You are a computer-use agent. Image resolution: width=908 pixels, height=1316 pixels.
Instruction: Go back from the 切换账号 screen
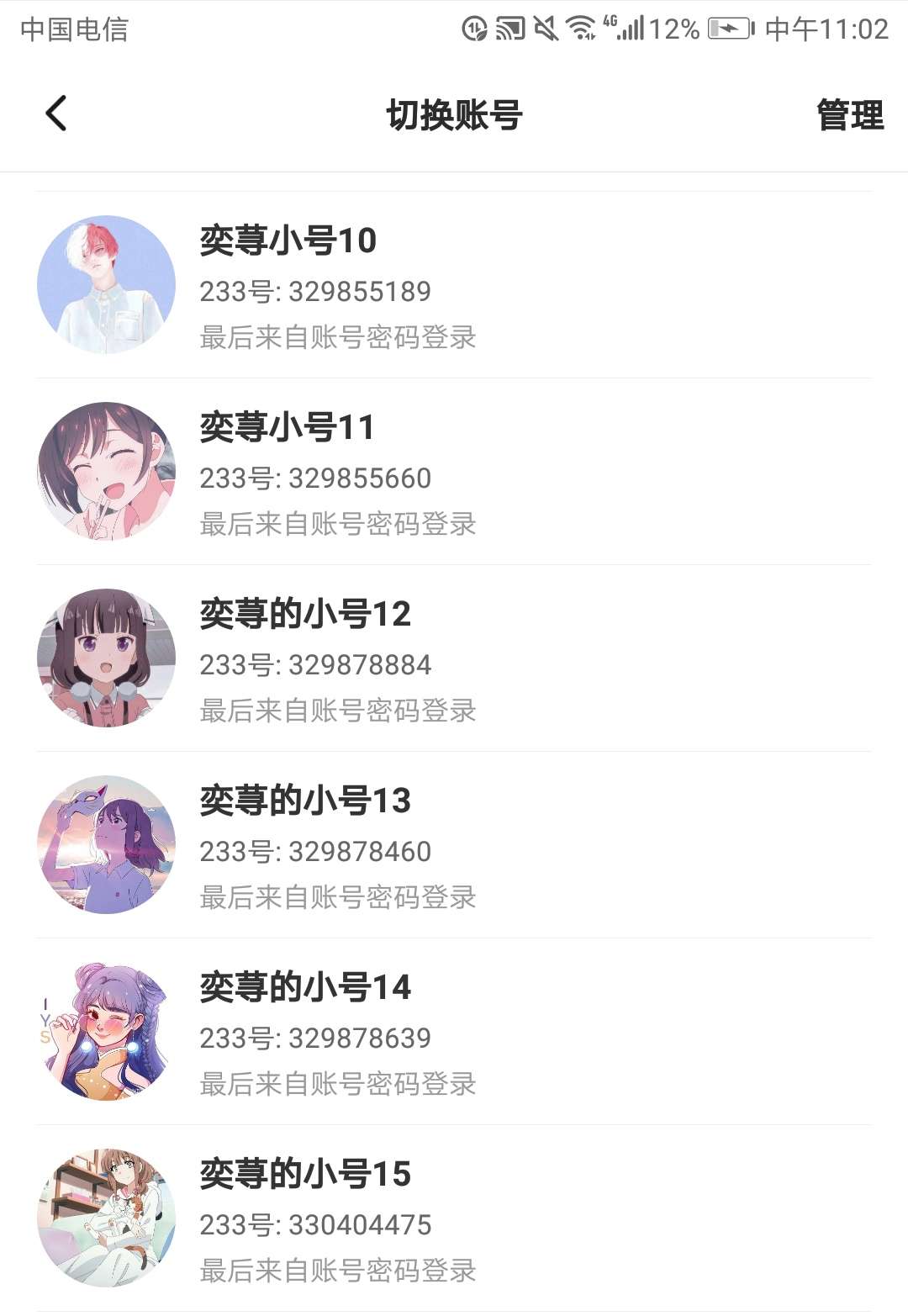56,114
